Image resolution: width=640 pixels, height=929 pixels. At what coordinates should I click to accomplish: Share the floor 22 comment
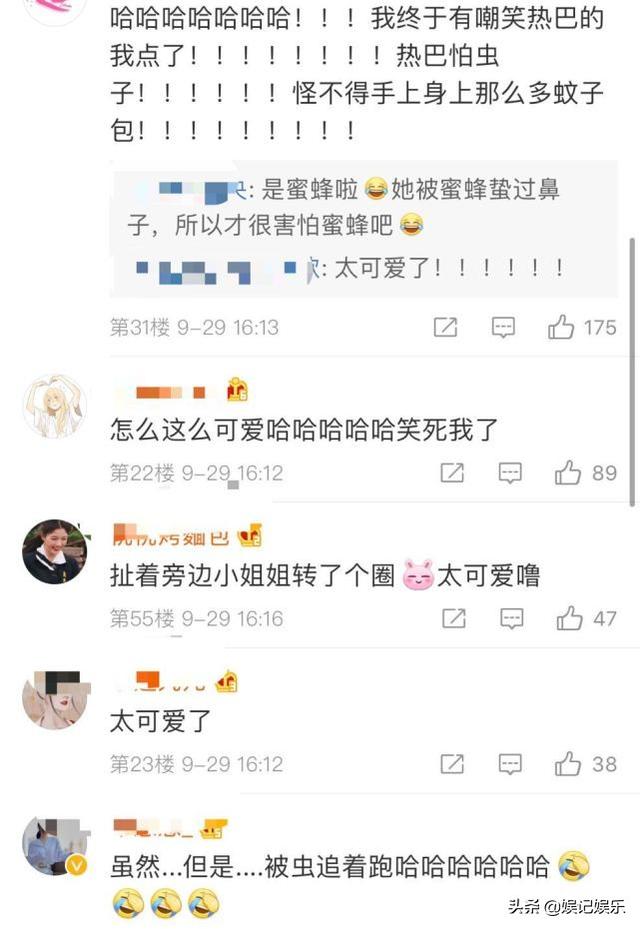452,472
